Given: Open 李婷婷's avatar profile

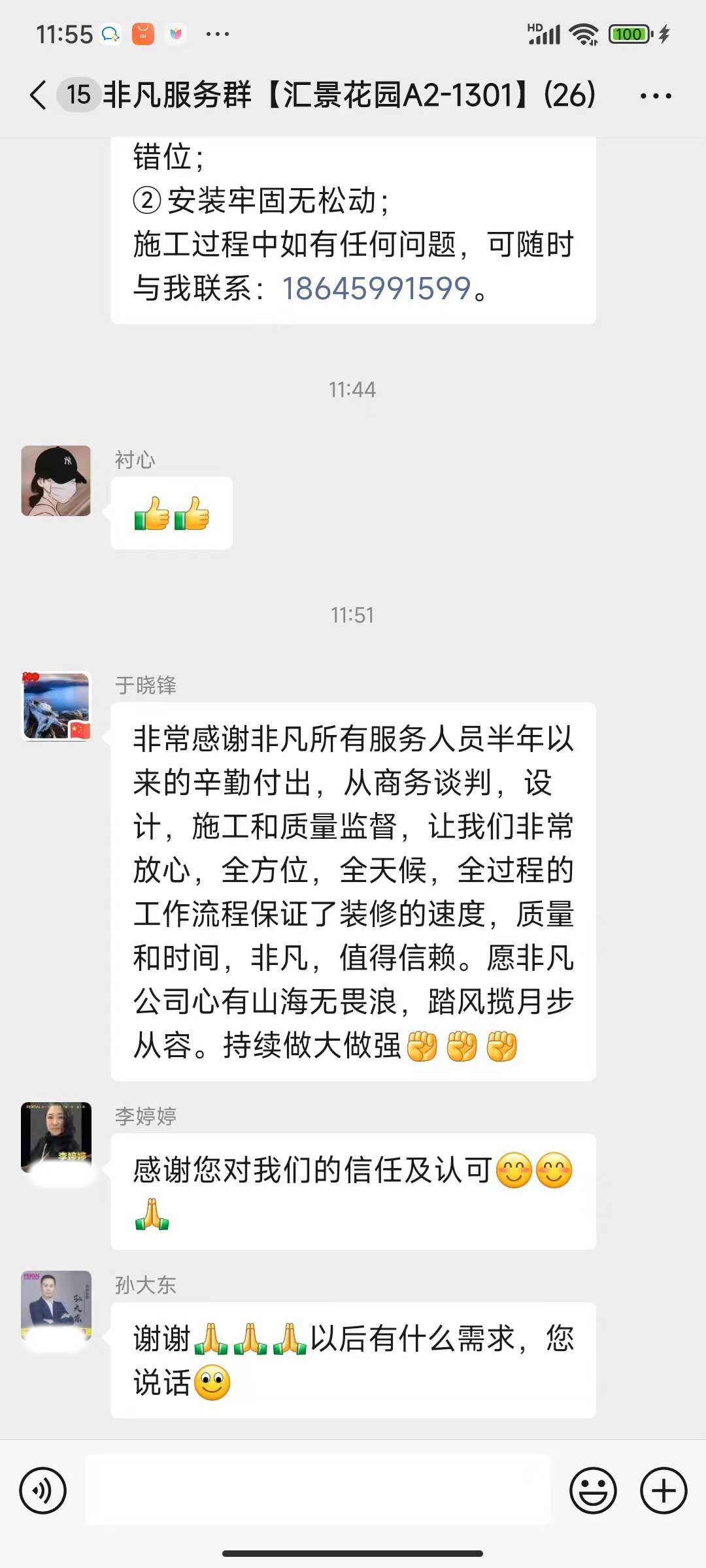Looking at the screenshot, I should [56, 1137].
